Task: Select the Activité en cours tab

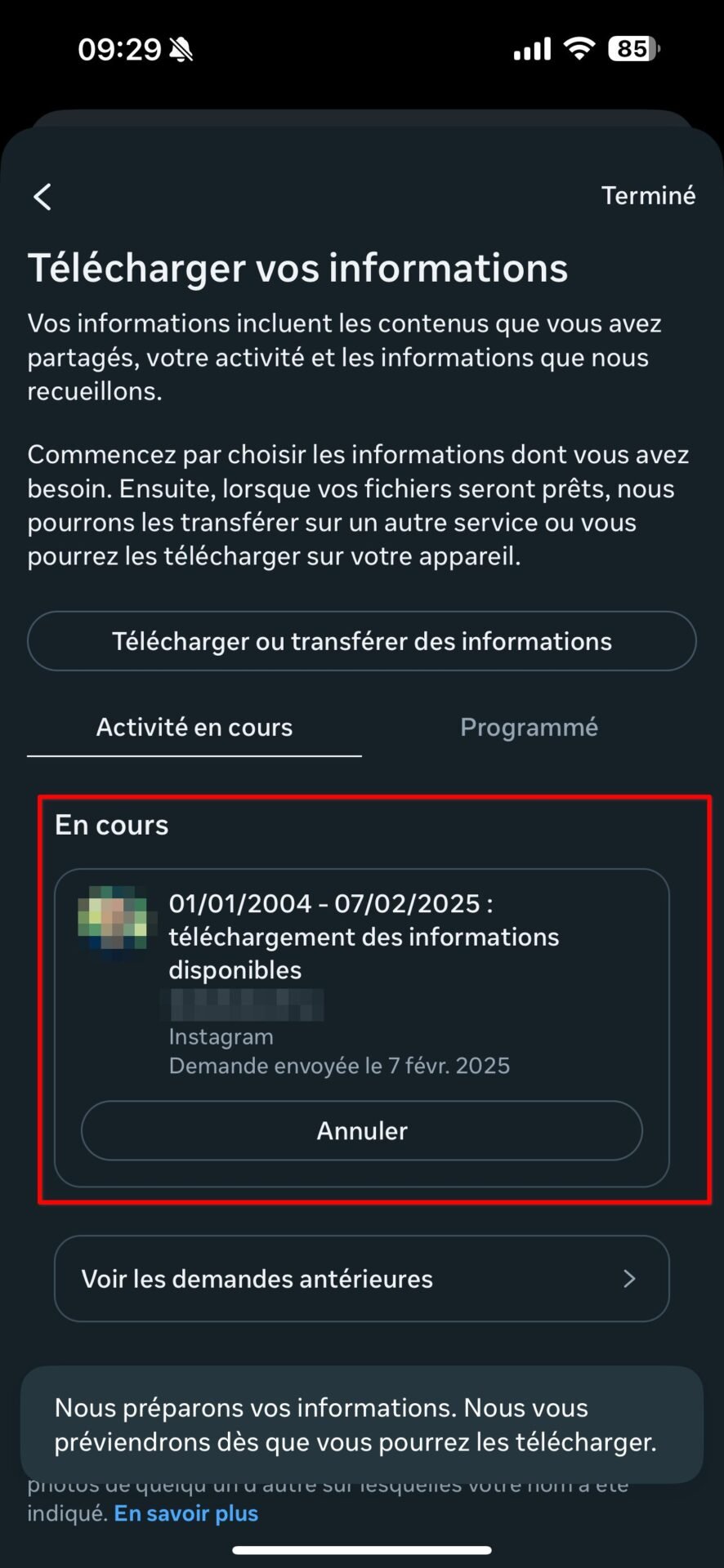Action: click(194, 727)
